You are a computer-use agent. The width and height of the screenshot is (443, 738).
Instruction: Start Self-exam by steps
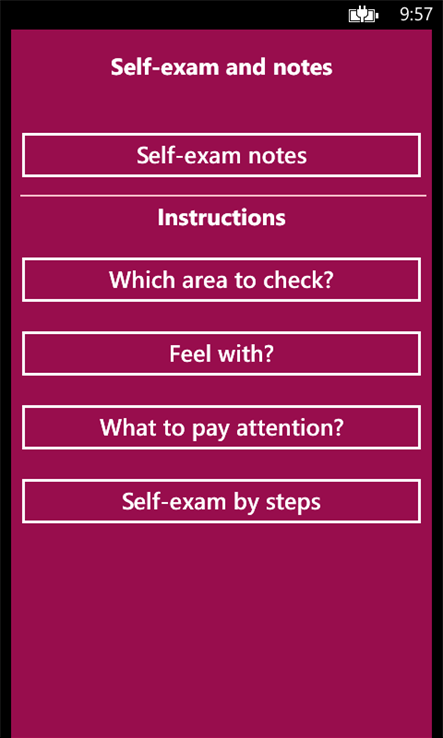(x=221, y=501)
